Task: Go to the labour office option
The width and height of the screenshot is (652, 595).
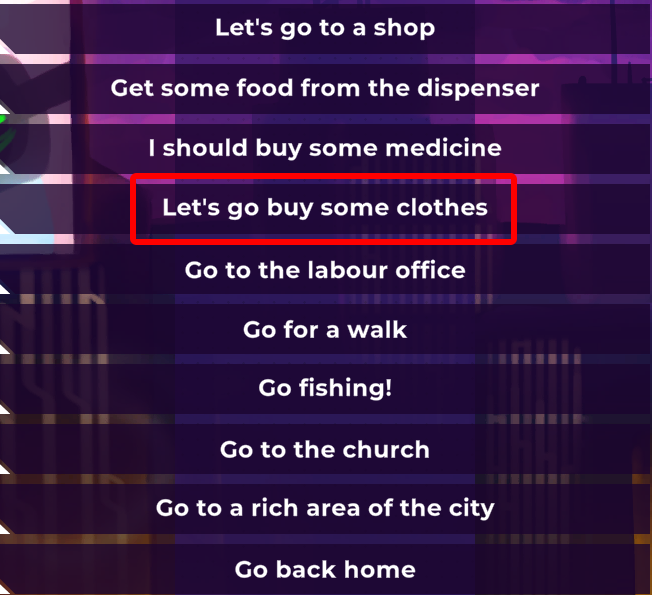Action: [325, 270]
